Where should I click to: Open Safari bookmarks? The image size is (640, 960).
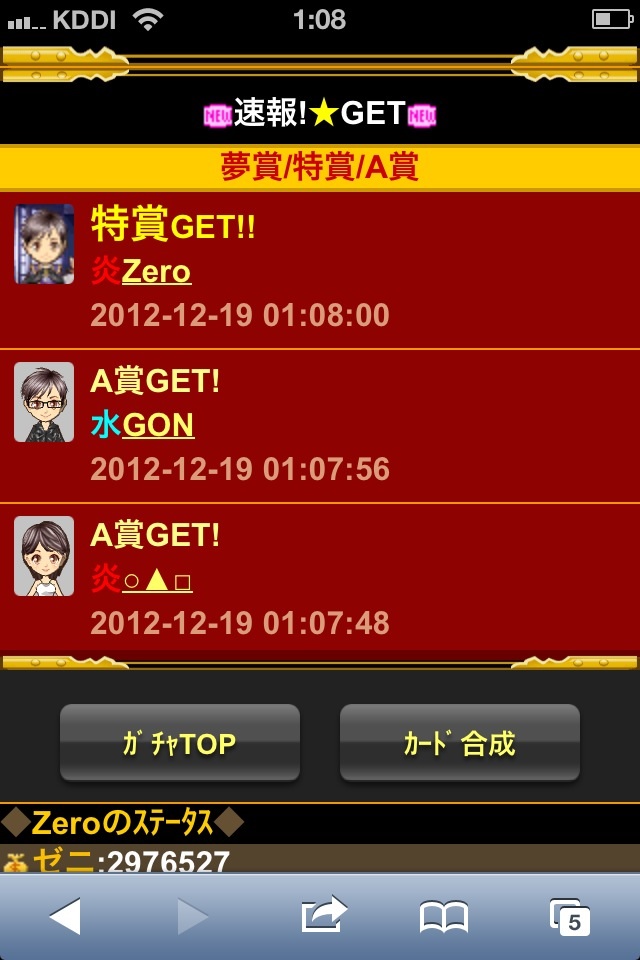coord(444,916)
